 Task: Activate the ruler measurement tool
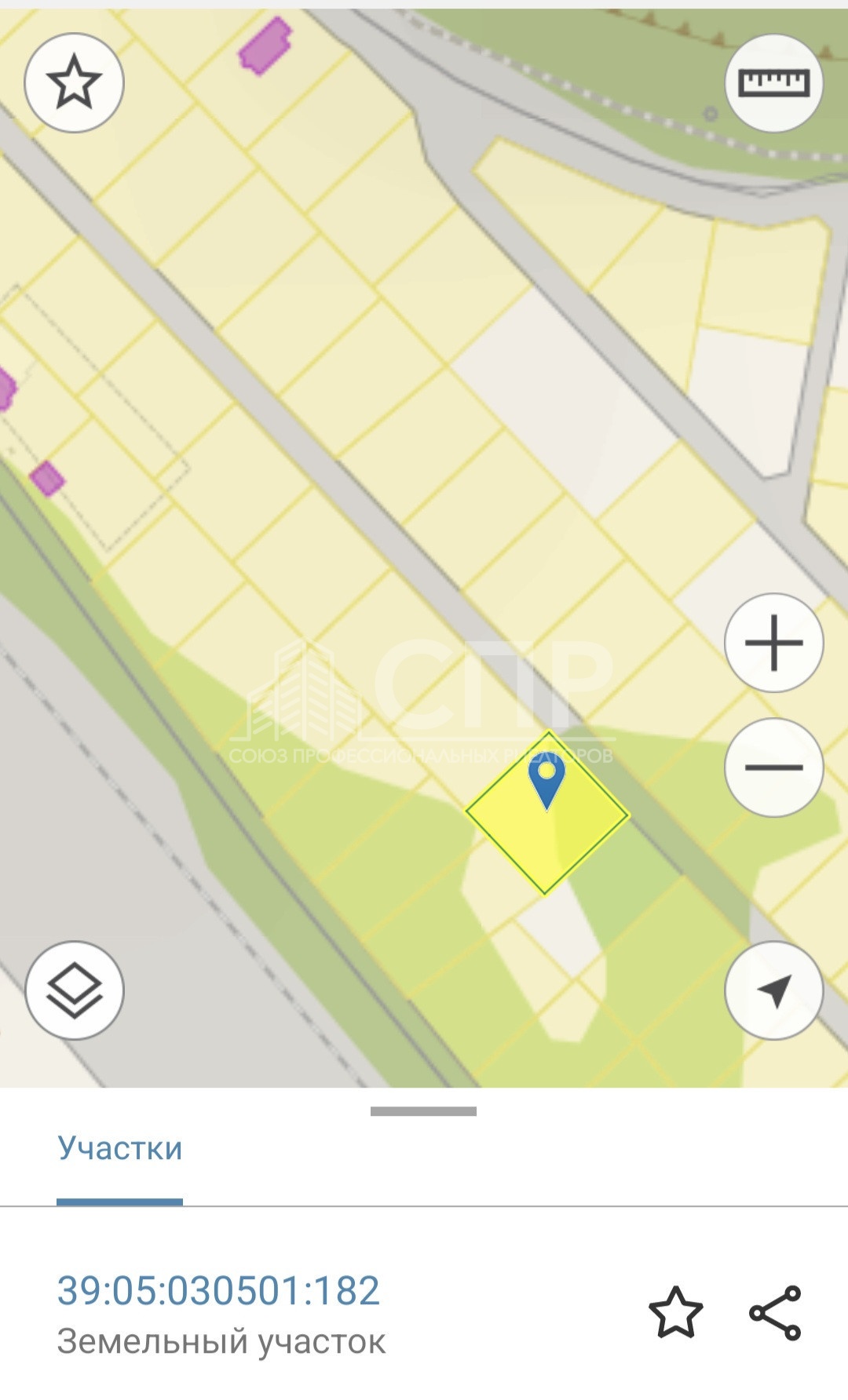[774, 82]
